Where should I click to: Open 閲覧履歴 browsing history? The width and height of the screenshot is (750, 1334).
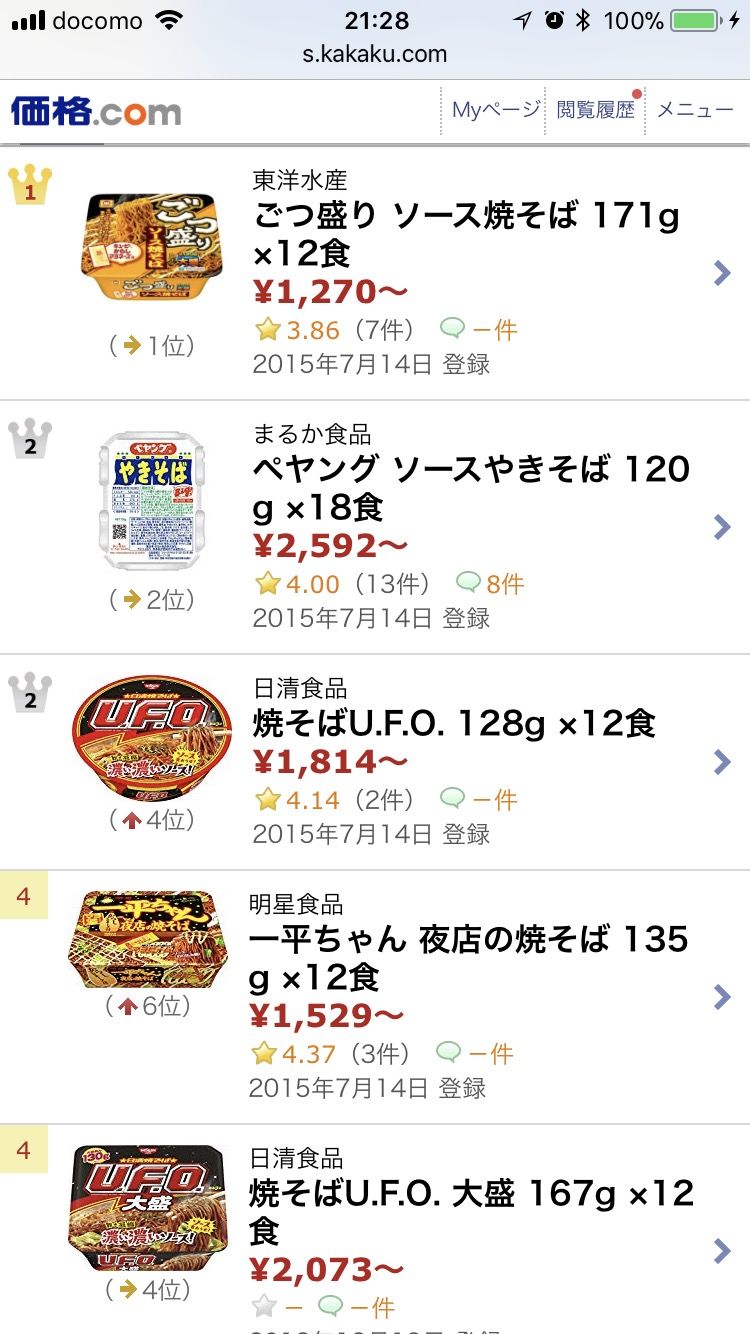pos(596,110)
